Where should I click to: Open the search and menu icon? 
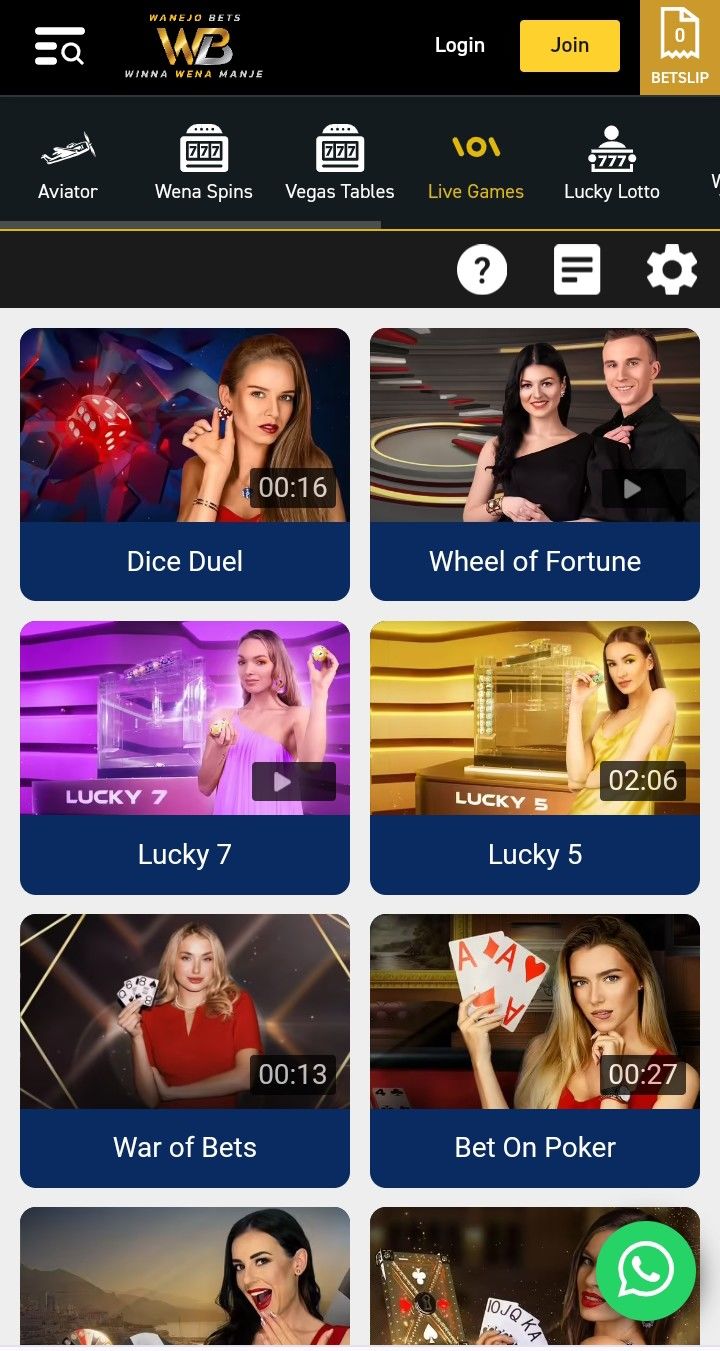(57, 46)
